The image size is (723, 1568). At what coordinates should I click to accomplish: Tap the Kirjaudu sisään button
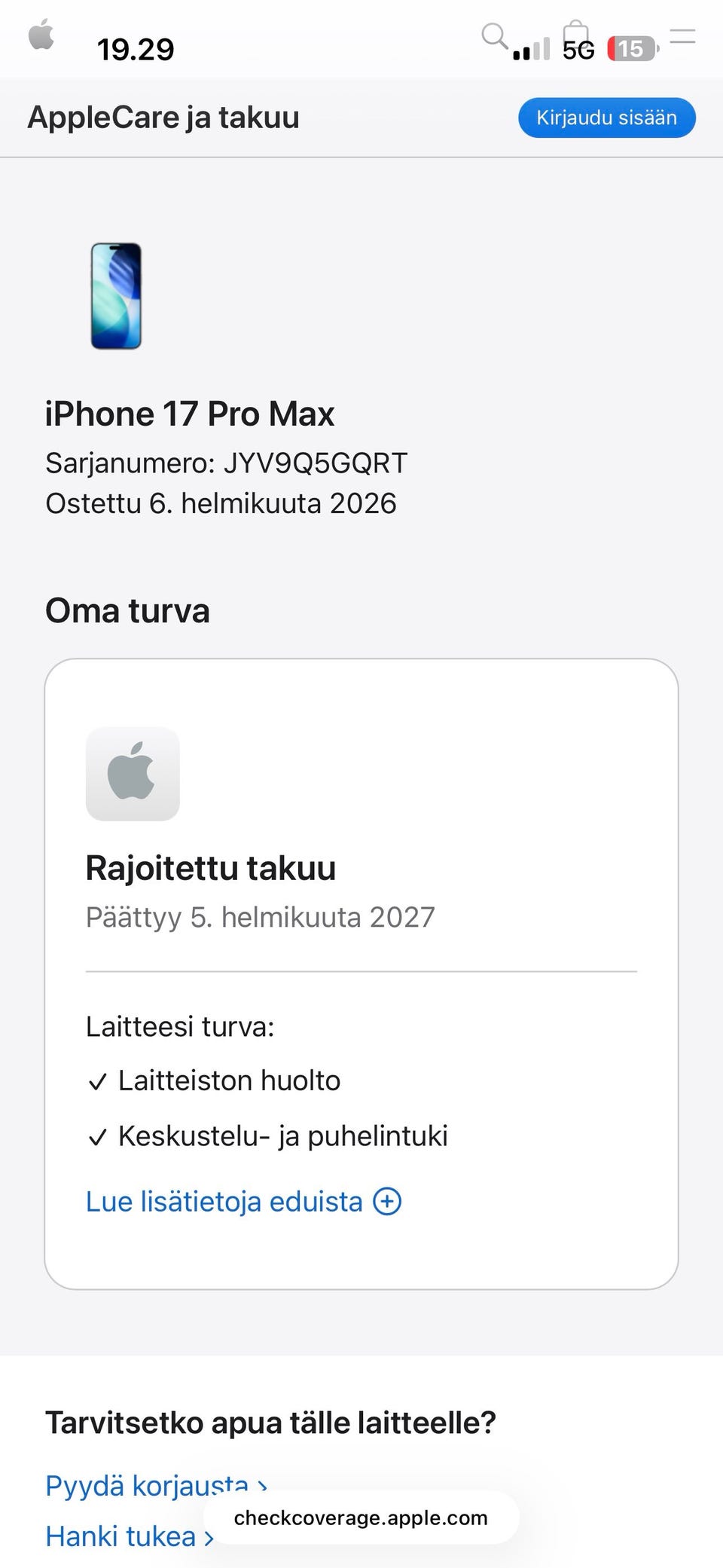606,118
